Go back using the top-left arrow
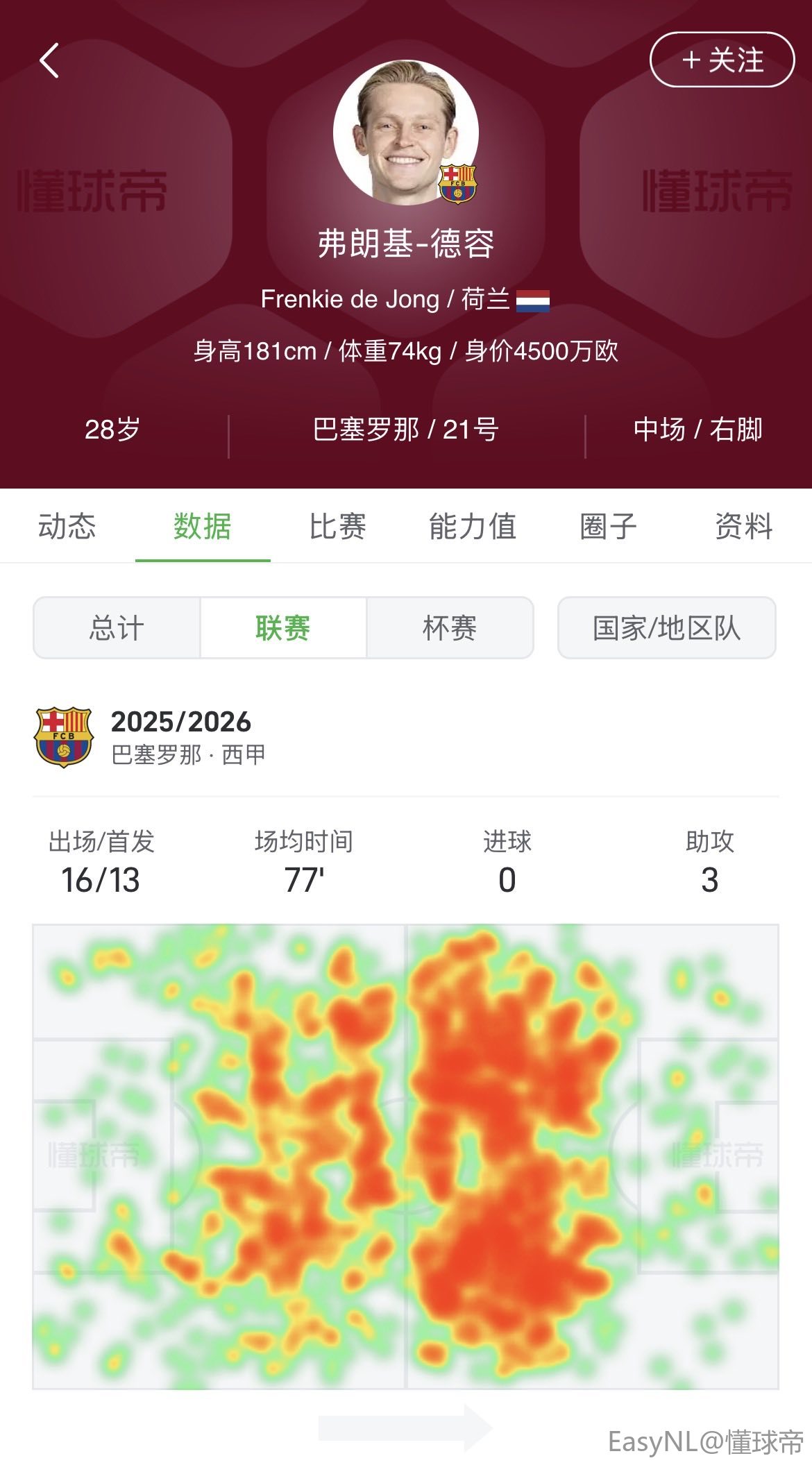Viewport: 812px width, 1465px height. click(49, 60)
